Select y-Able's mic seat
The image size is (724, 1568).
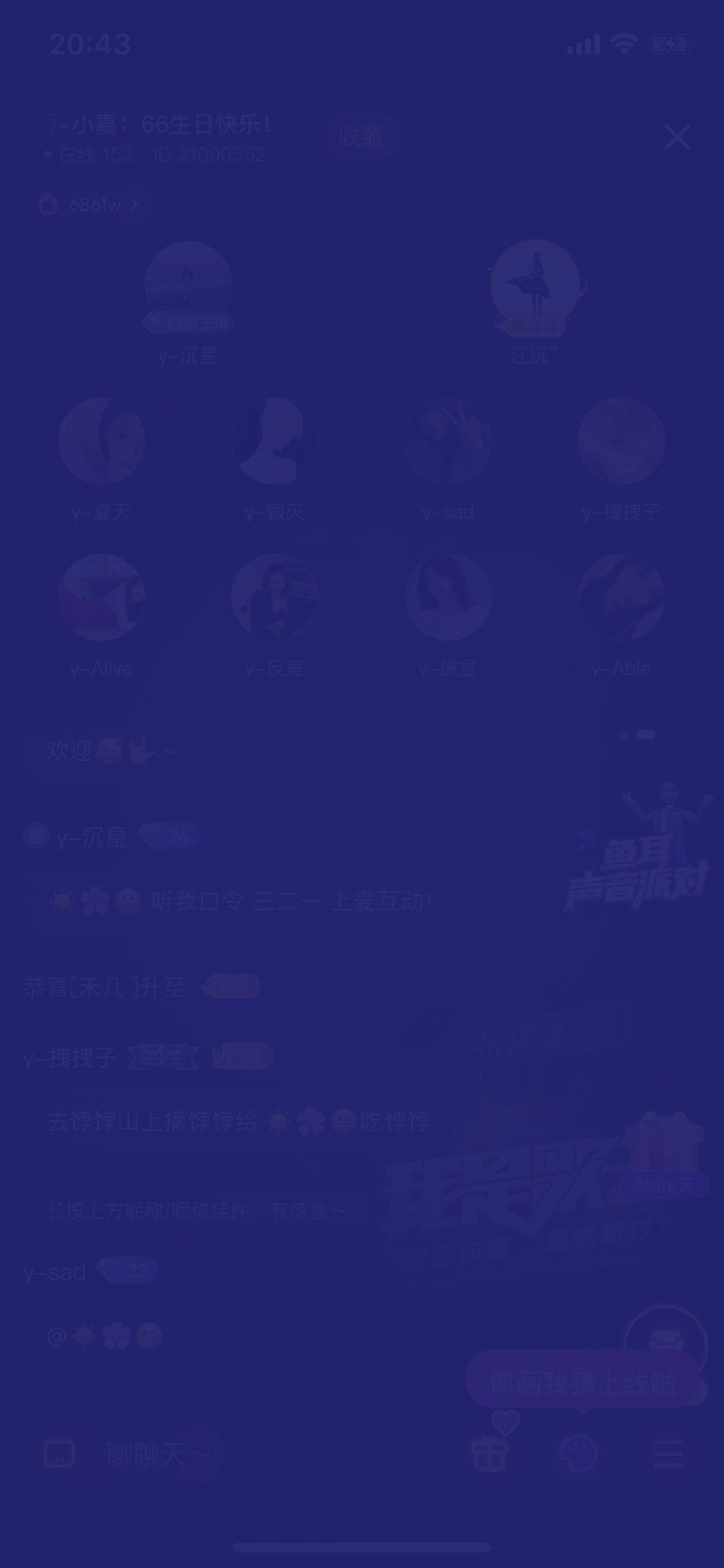(622, 598)
